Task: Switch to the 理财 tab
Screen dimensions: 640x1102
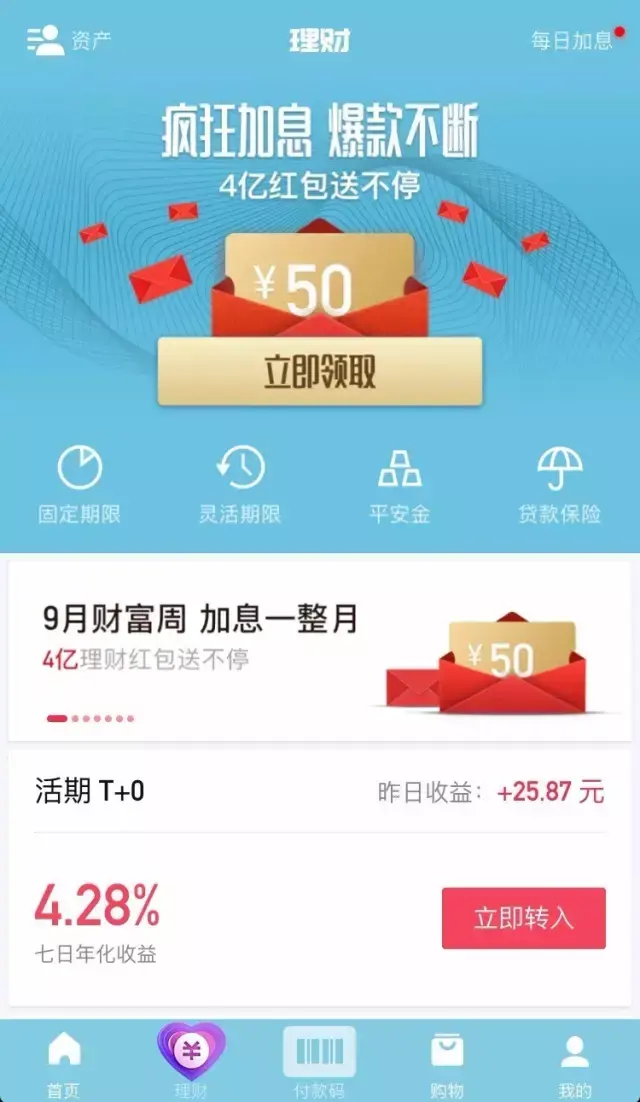Action: pos(191,1062)
